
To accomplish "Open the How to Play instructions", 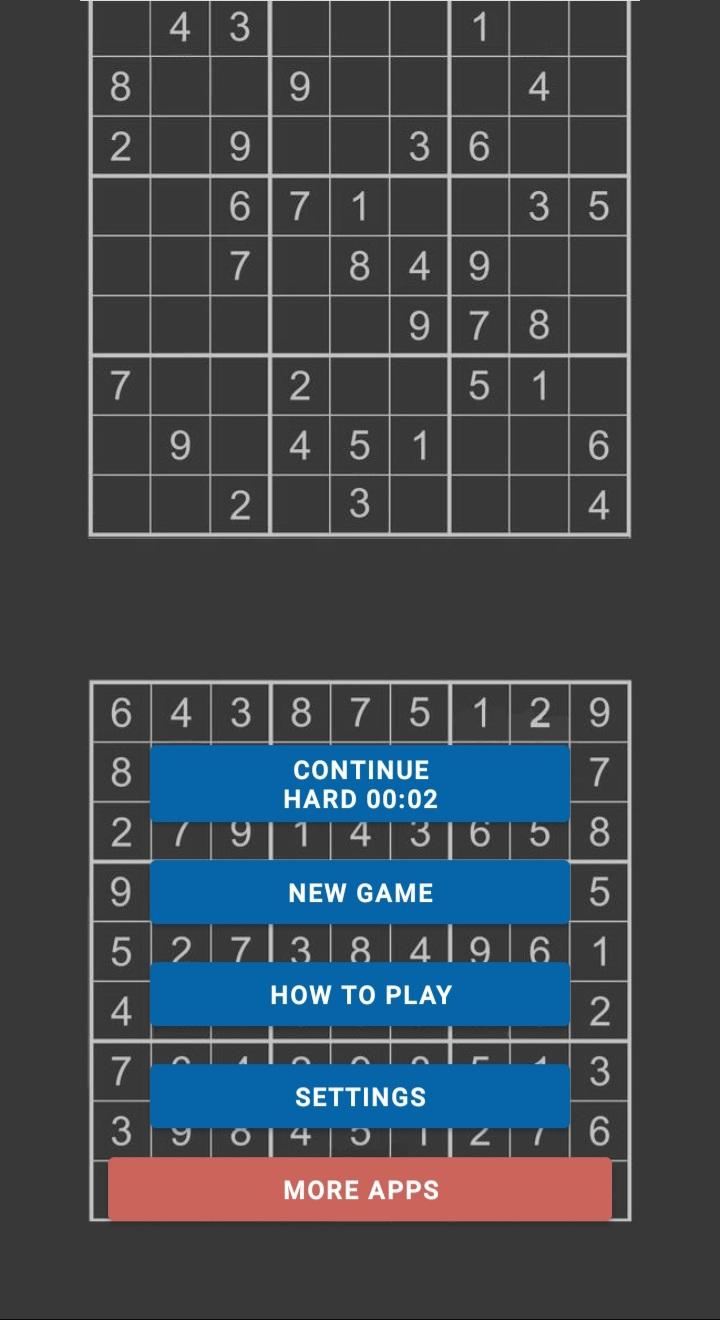I will point(360,994).
